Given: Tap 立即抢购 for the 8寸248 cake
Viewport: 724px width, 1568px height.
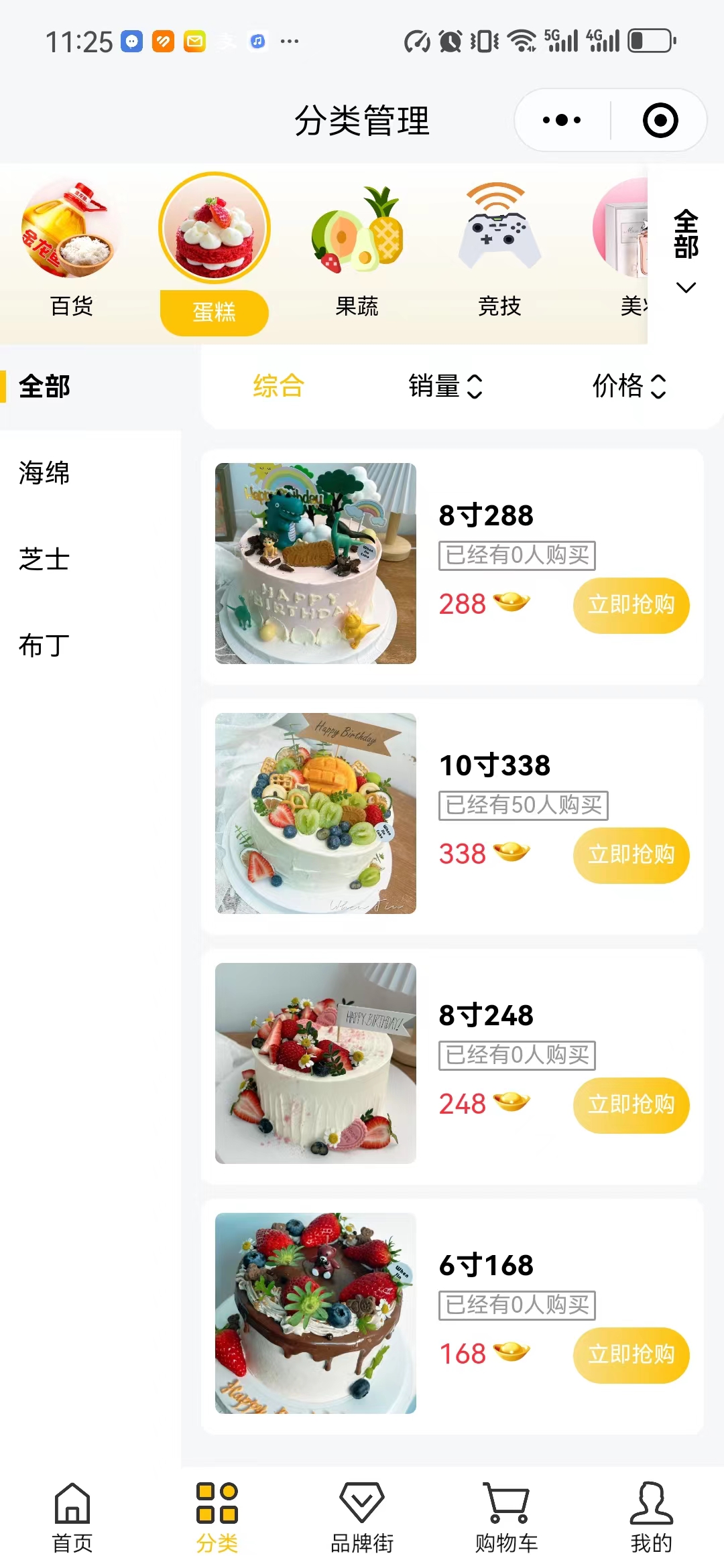Looking at the screenshot, I should (631, 1105).
